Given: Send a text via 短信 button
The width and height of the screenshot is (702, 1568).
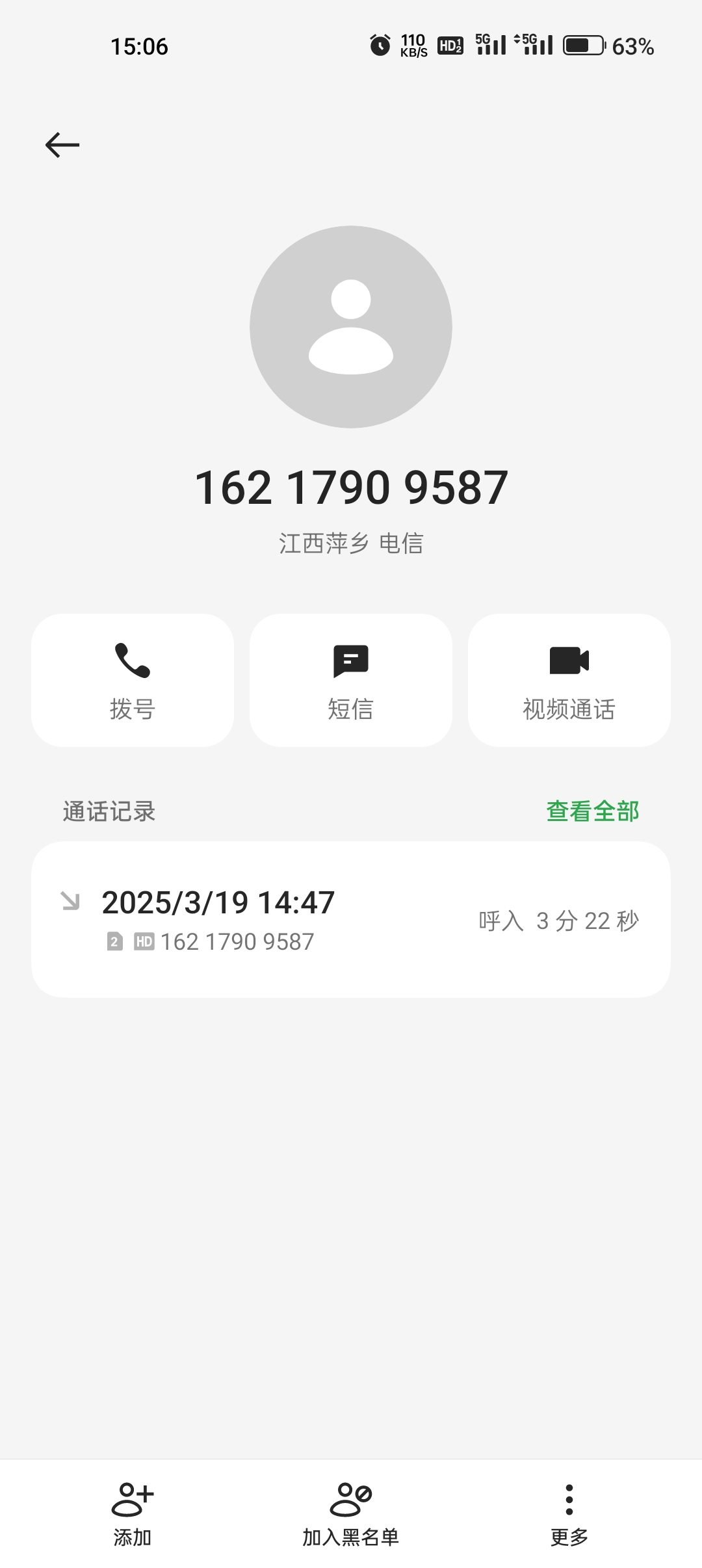Looking at the screenshot, I should 351,680.
